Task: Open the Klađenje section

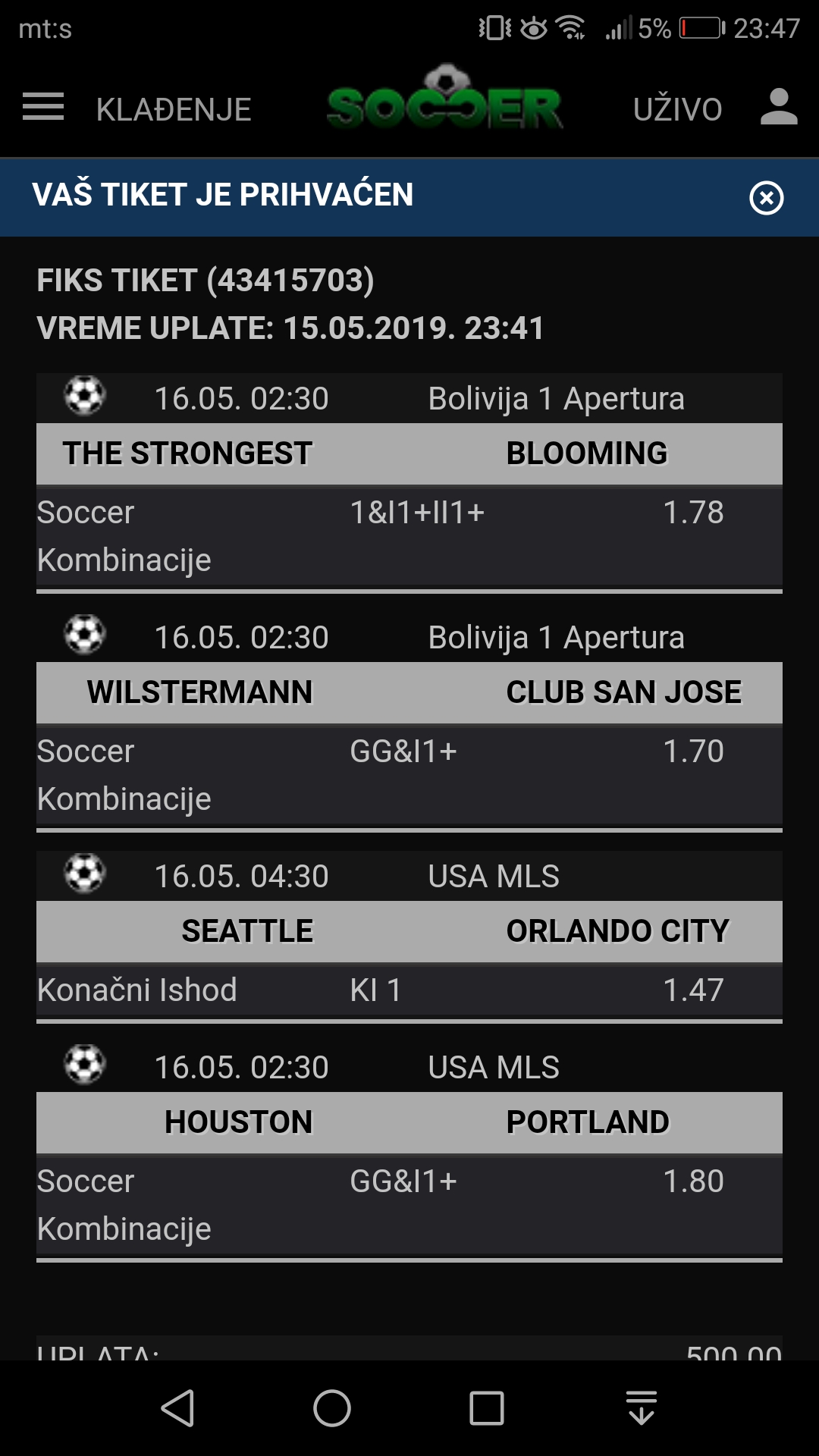Action: (174, 109)
